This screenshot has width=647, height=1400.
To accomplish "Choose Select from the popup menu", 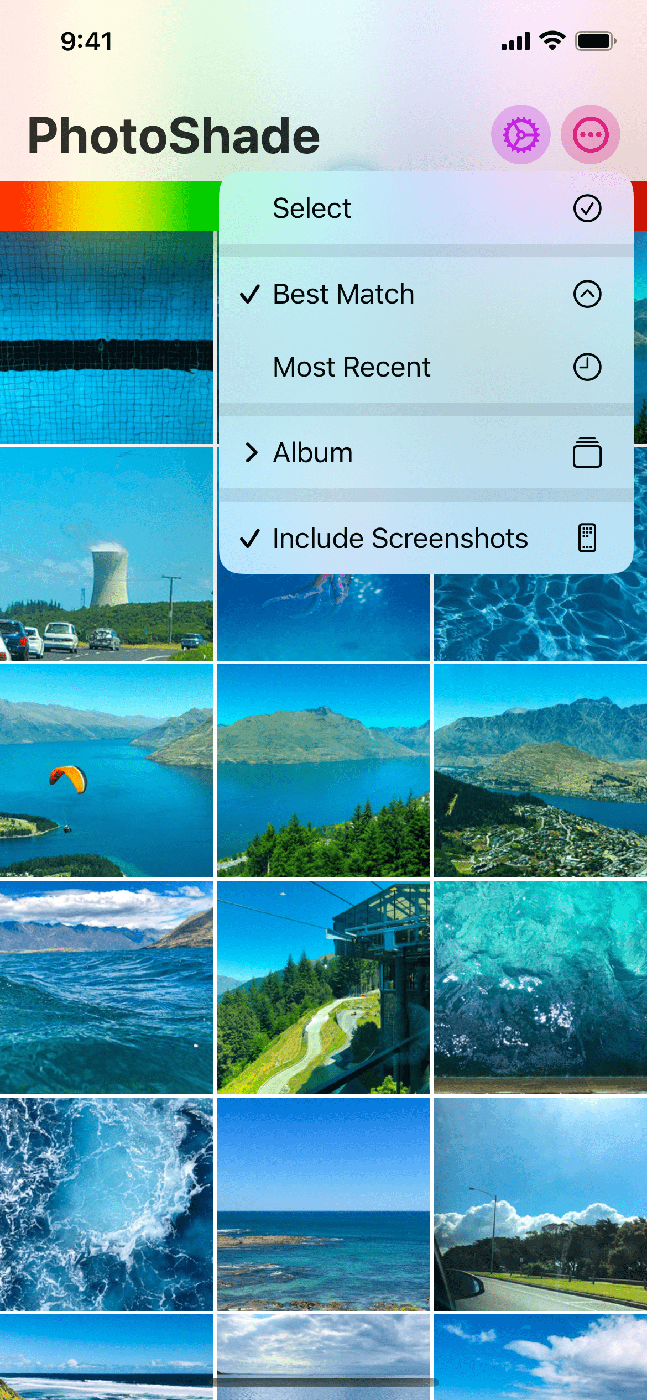I will coord(425,208).
